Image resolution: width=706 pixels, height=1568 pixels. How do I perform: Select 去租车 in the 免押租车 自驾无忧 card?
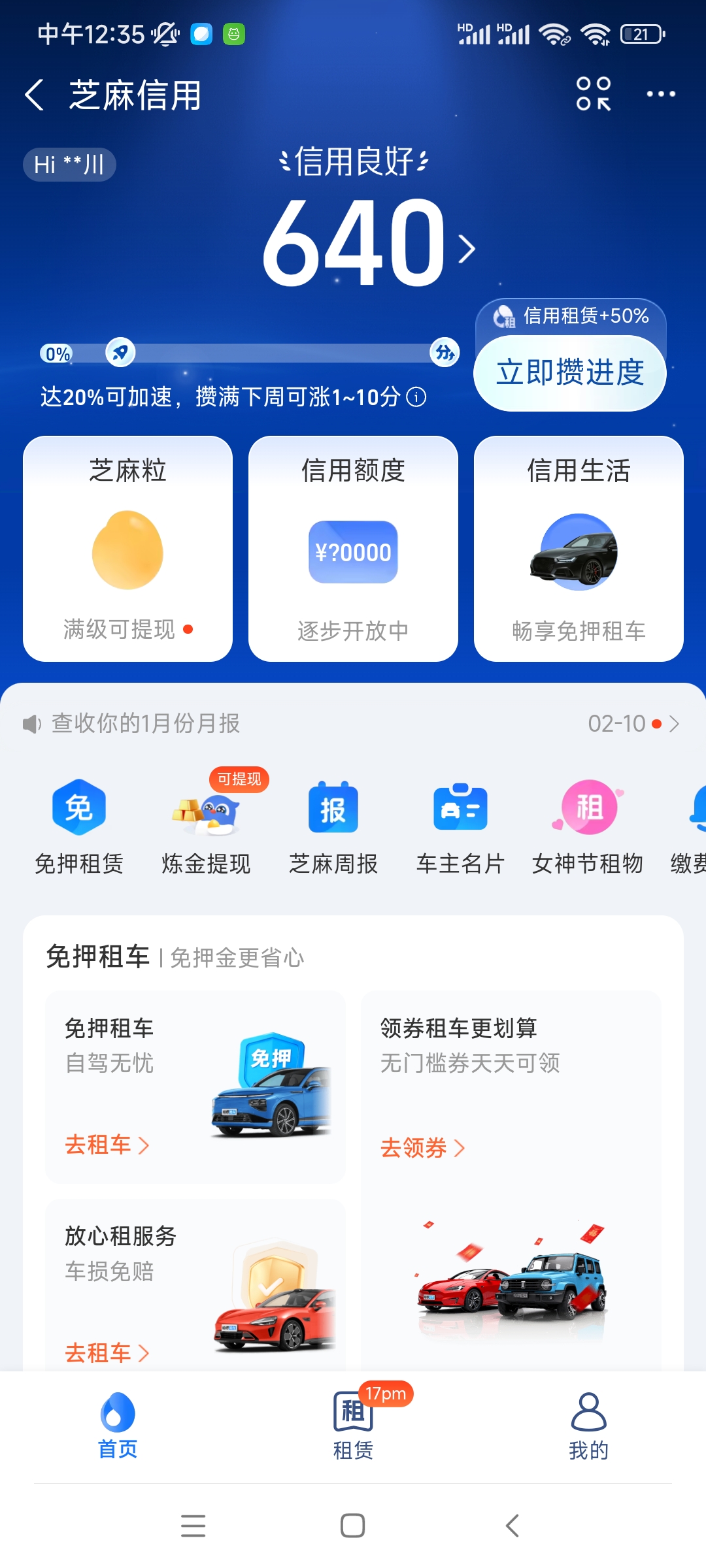click(107, 1145)
